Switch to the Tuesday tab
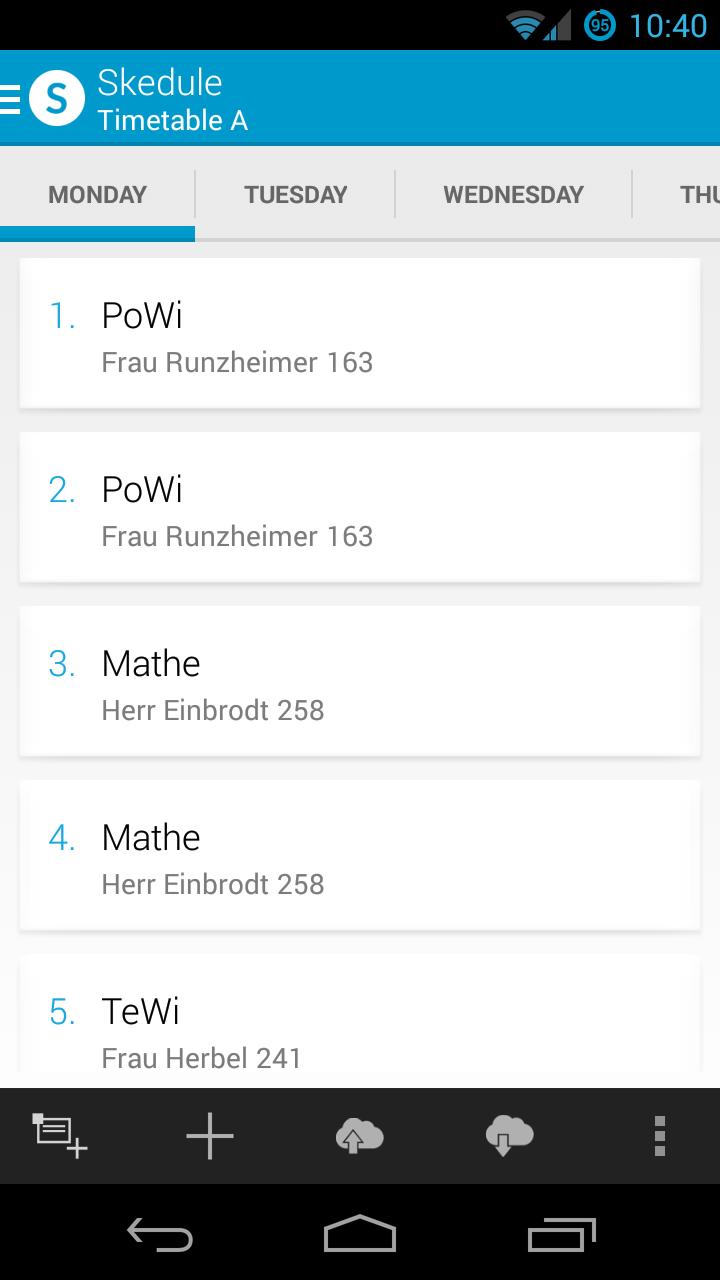The height and width of the screenshot is (1280, 720). (295, 195)
